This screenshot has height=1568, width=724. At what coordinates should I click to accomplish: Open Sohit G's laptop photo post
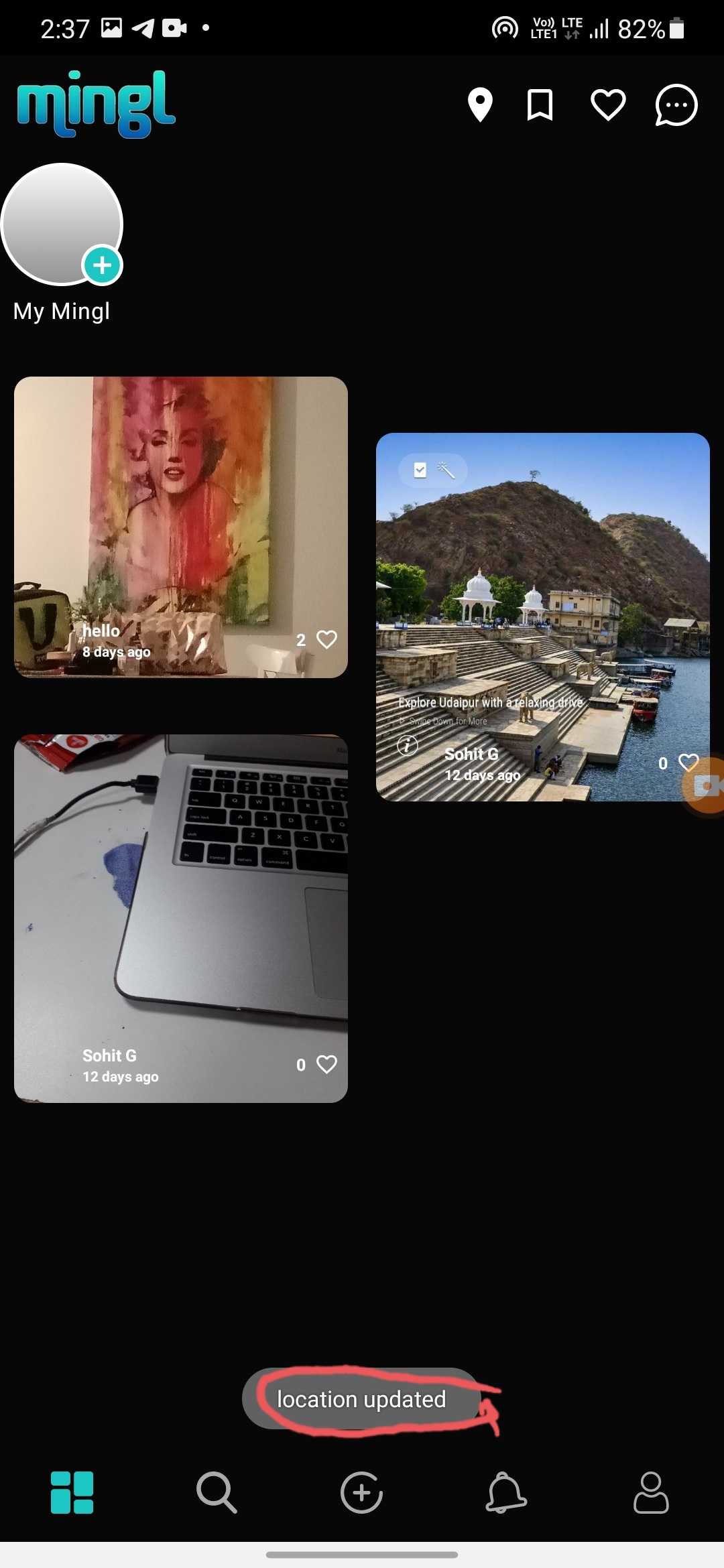tap(181, 905)
